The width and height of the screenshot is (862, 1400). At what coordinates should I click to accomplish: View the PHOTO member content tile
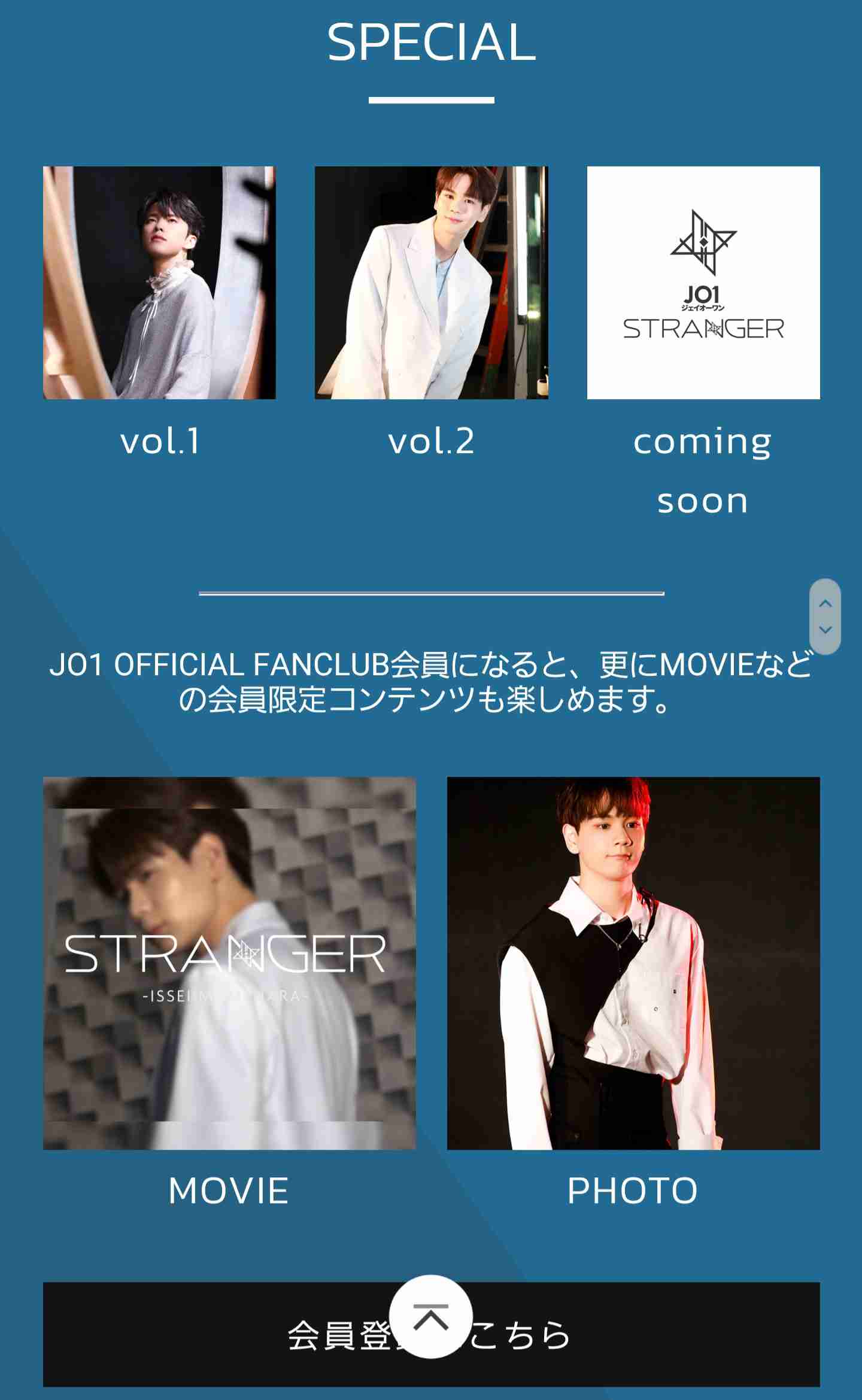(633, 963)
